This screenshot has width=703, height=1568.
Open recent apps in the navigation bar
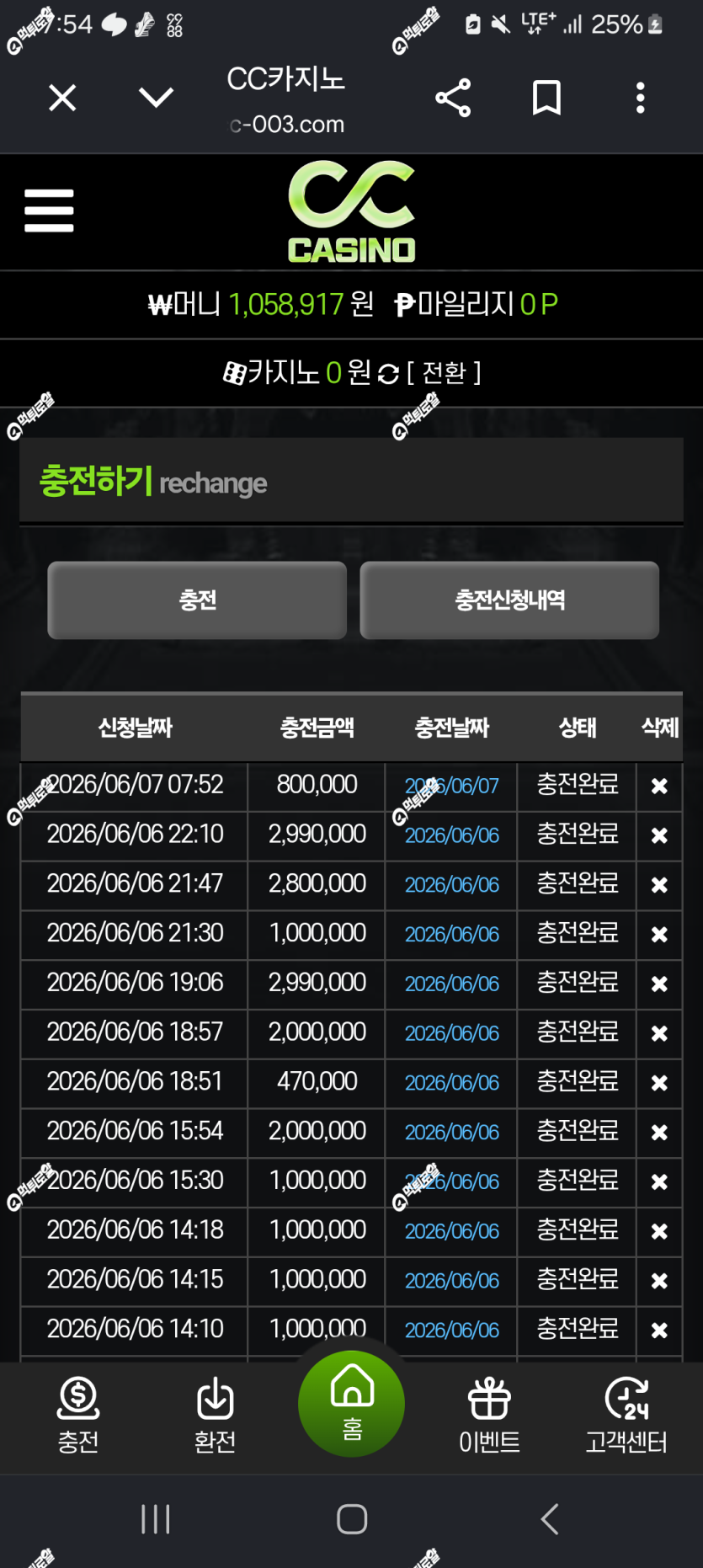pos(156,1519)
